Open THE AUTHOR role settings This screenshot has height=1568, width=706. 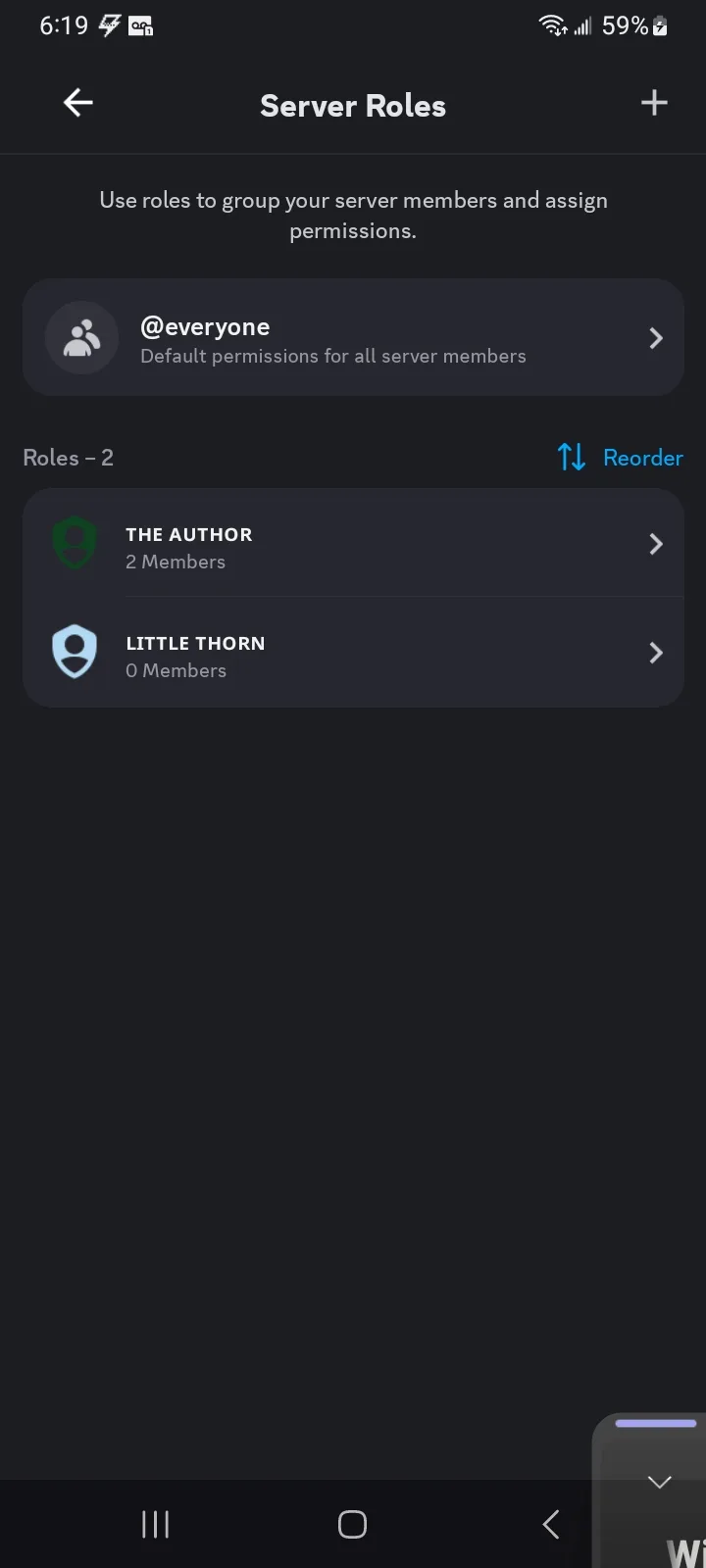tap(353, 544)
